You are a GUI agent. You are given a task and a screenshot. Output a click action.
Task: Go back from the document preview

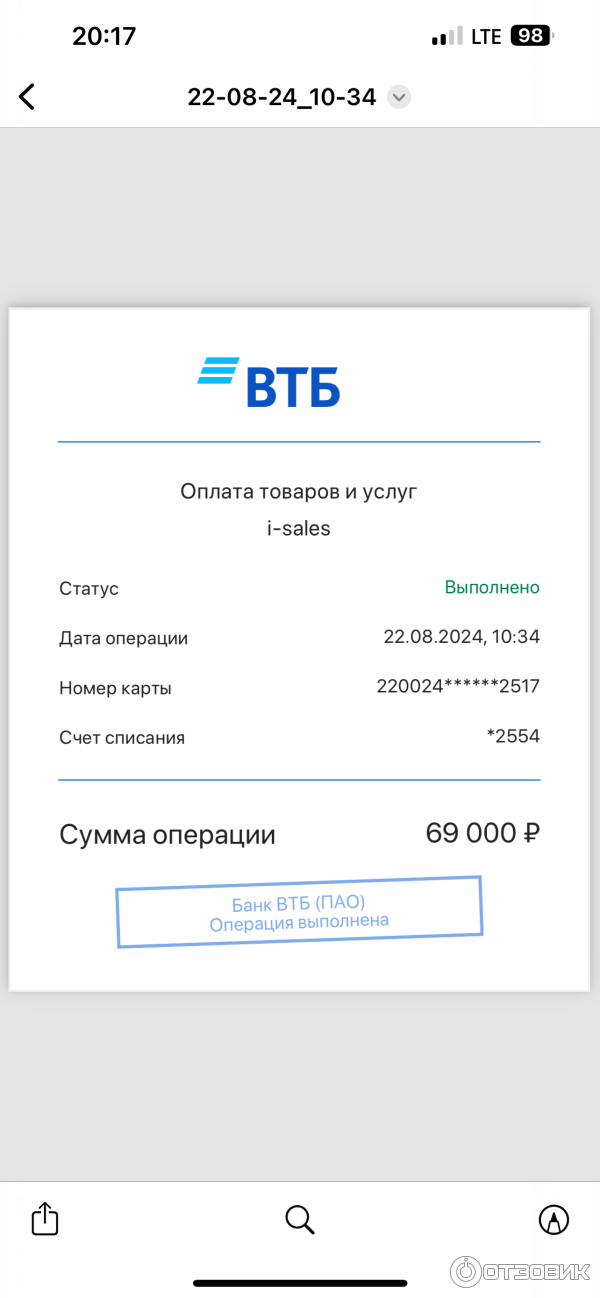tap(27, 97)
